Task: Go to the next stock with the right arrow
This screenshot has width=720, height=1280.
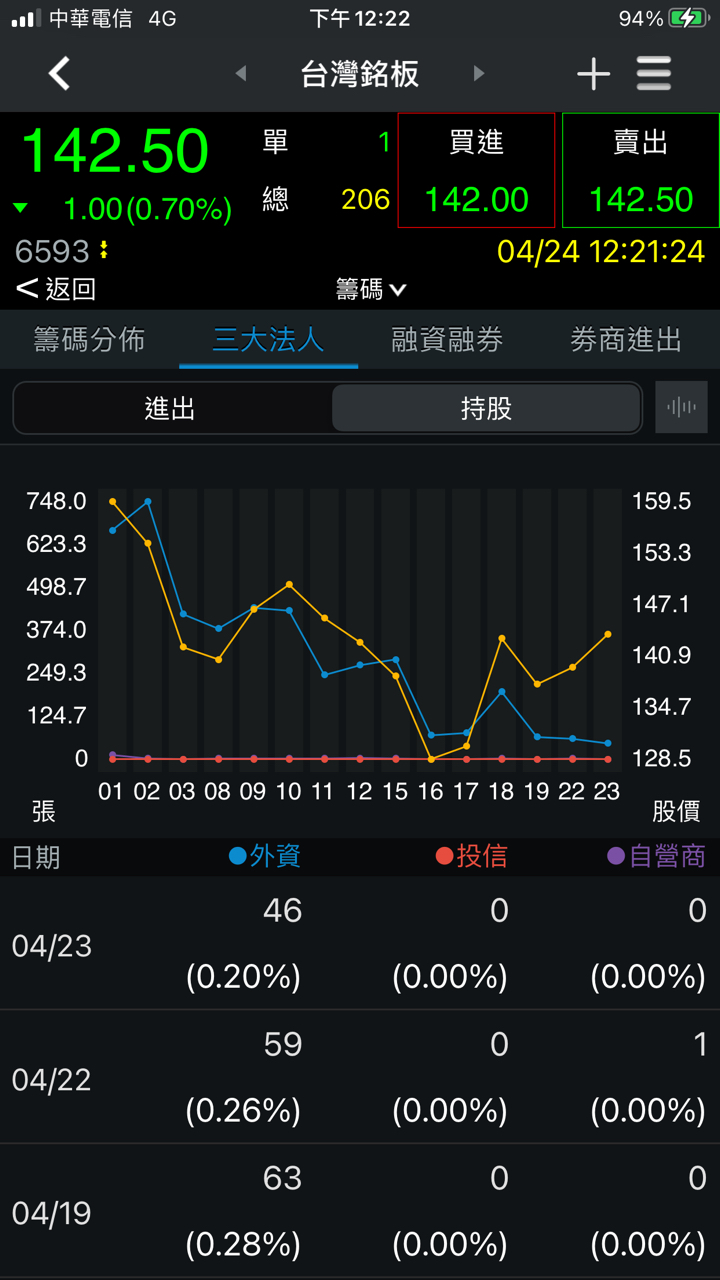Action: [x=479, y=74]
